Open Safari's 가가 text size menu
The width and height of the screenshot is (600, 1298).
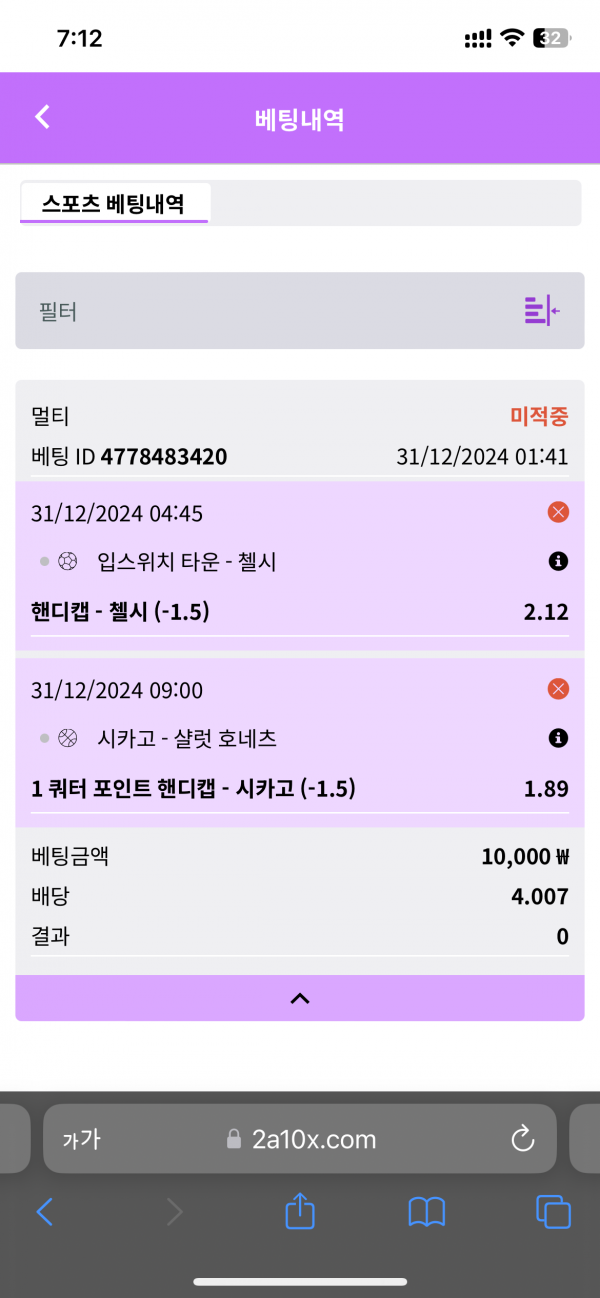(x=81, y=1138)
